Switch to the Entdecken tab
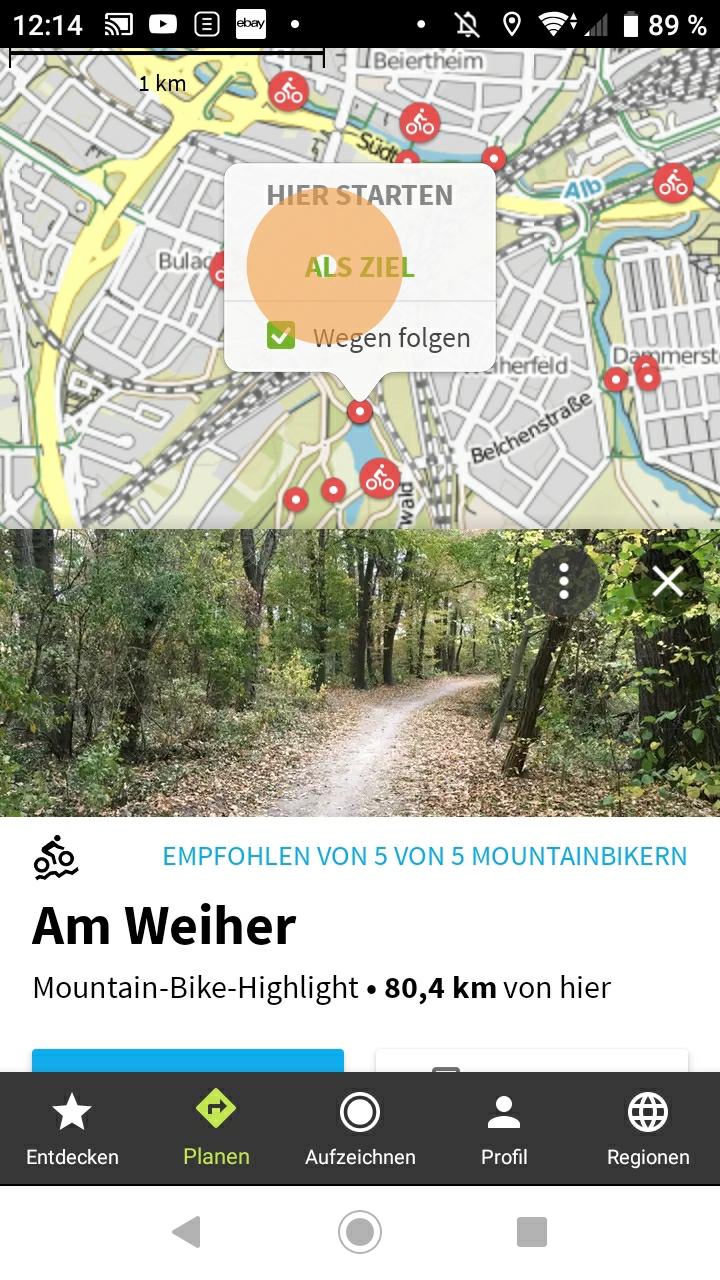 [x=72, y=1130]
